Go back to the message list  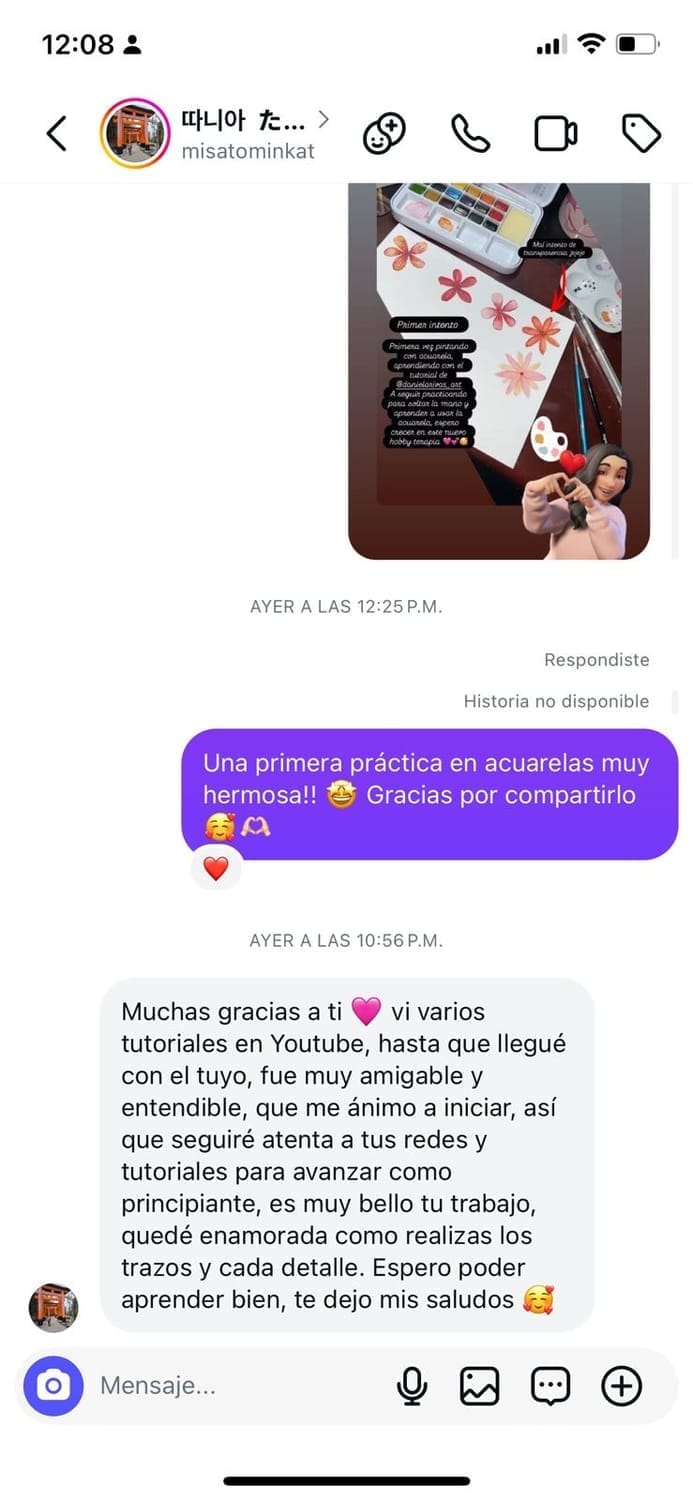point(57,133)
